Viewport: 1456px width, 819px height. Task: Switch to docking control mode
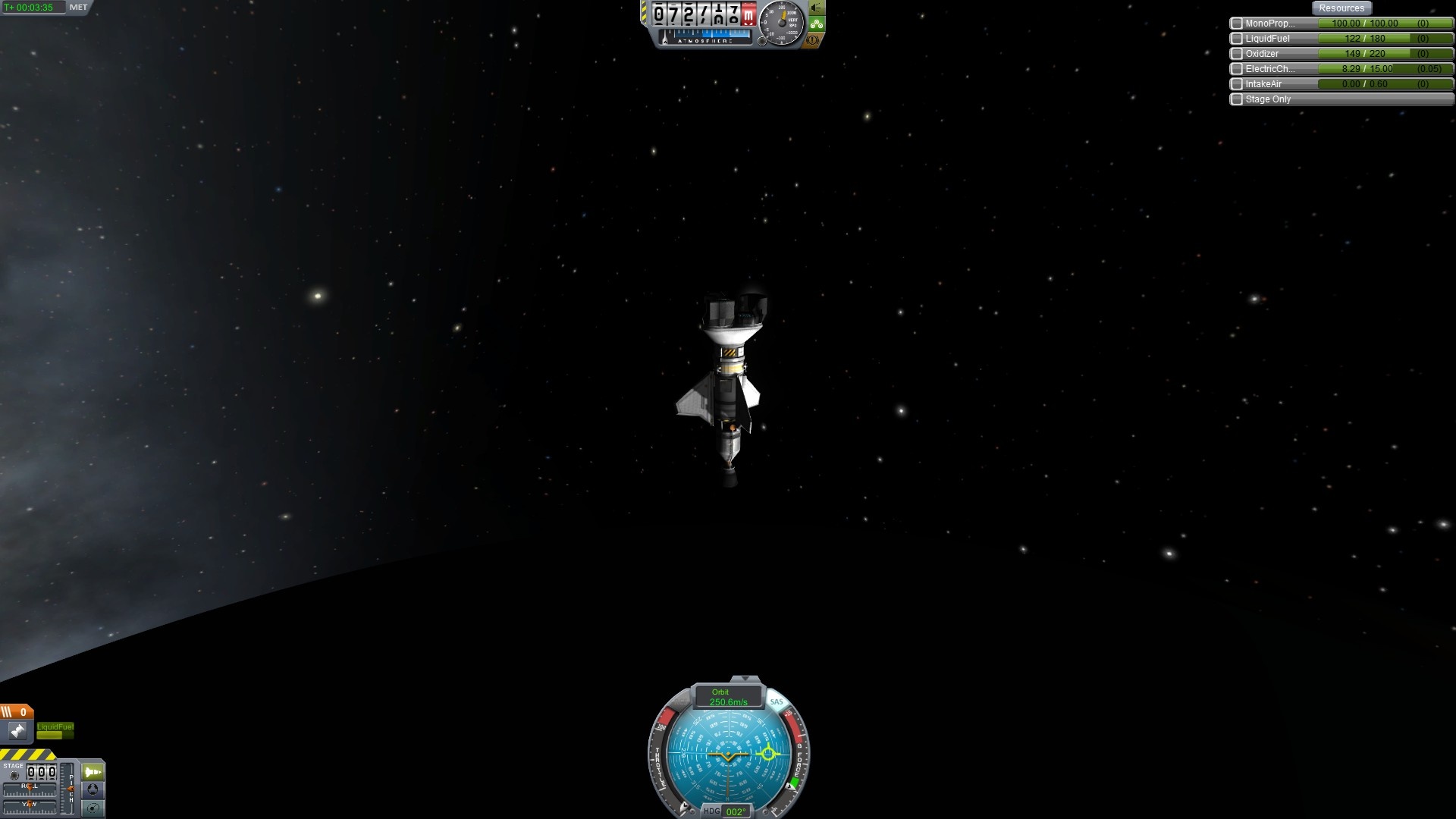click(93, 789)
